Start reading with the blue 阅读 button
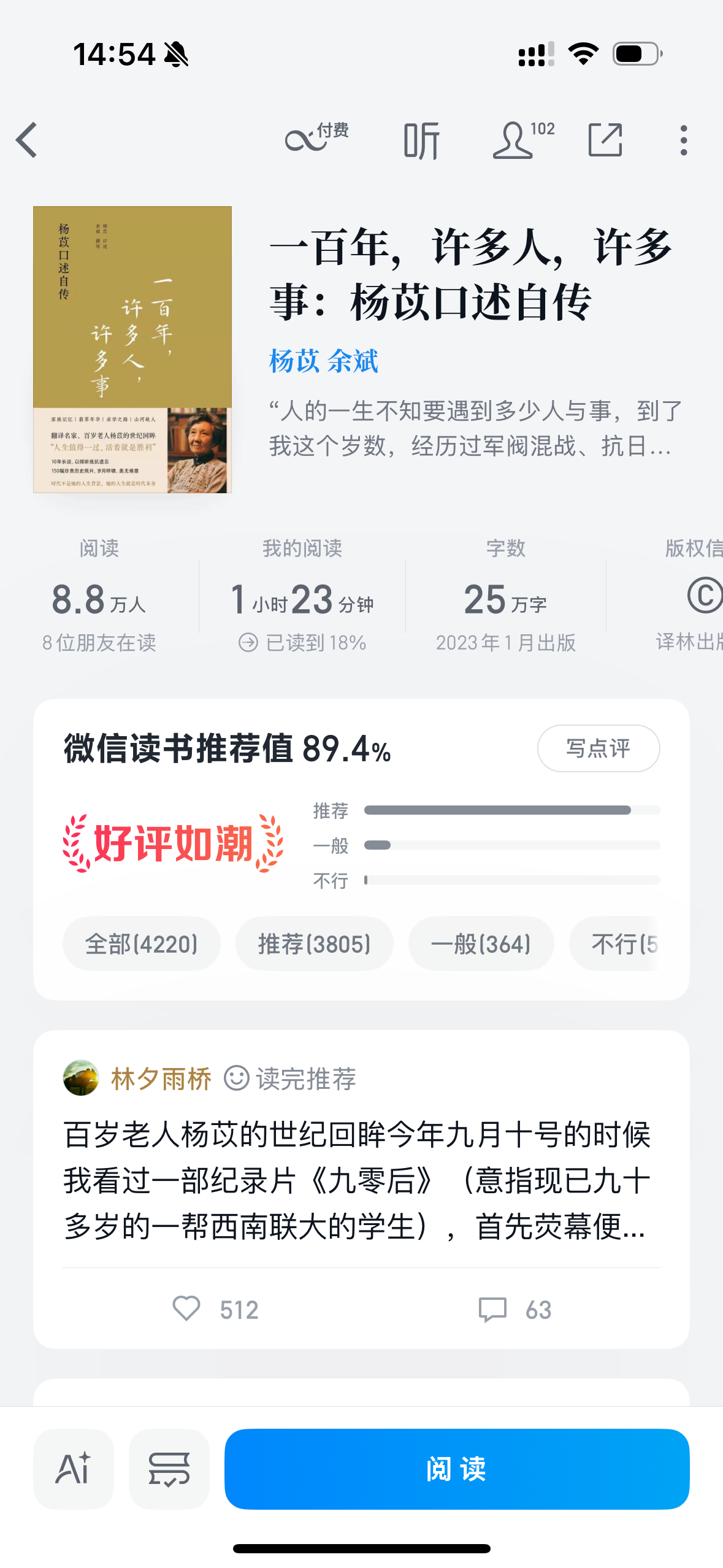723x1568 pixels. [x=457, y=1469]
